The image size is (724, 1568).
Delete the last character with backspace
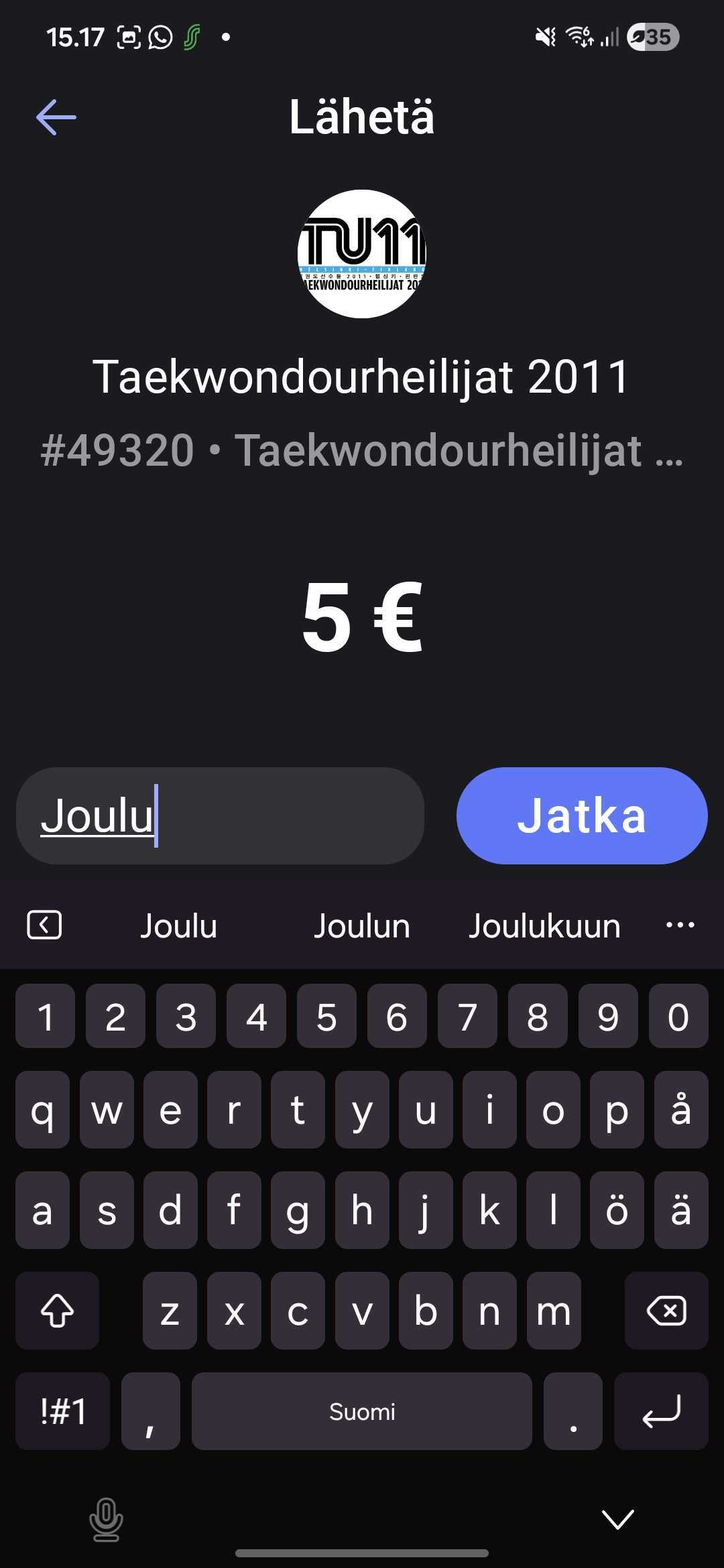tap(666, 1311)
